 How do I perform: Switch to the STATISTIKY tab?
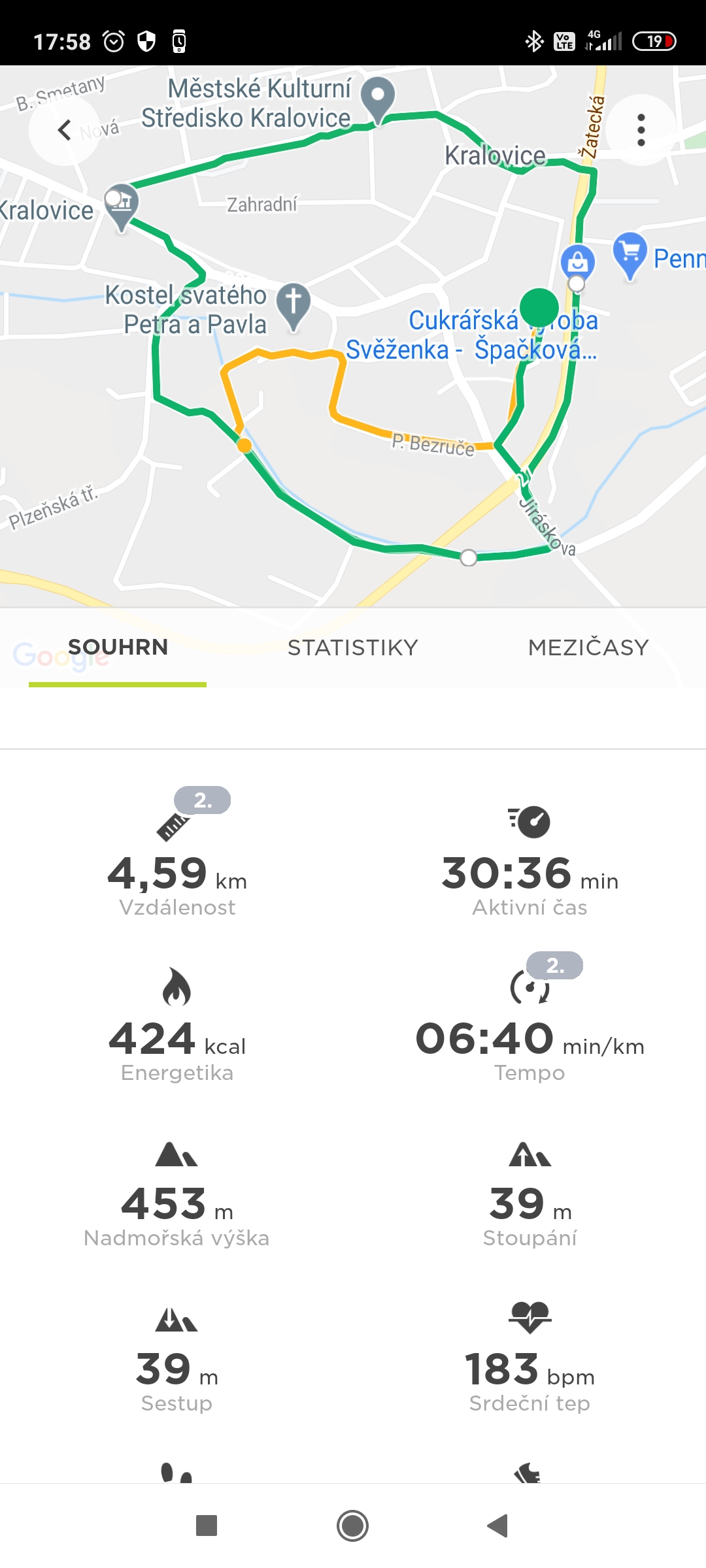(x=353, y=647)
